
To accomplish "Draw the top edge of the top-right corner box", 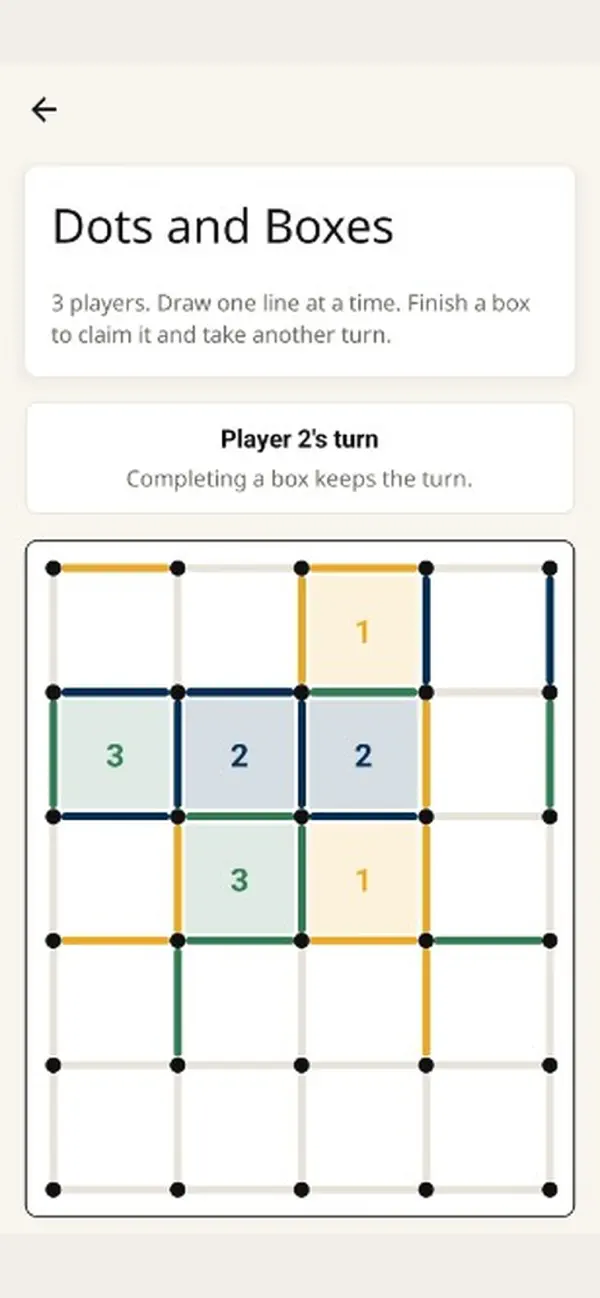I will (488, 568).
